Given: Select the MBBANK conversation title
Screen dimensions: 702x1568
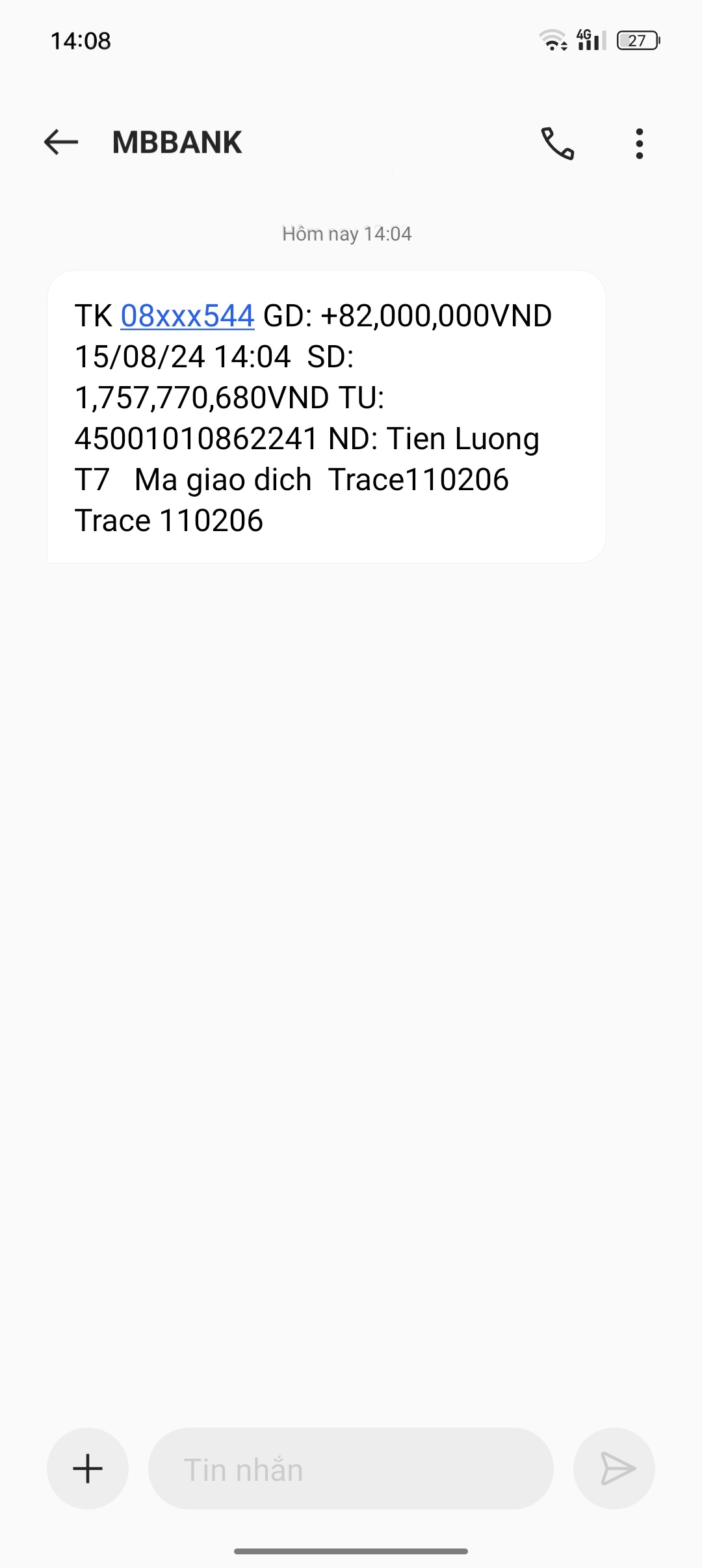Looking at the screenshot, I should point(177,142).
